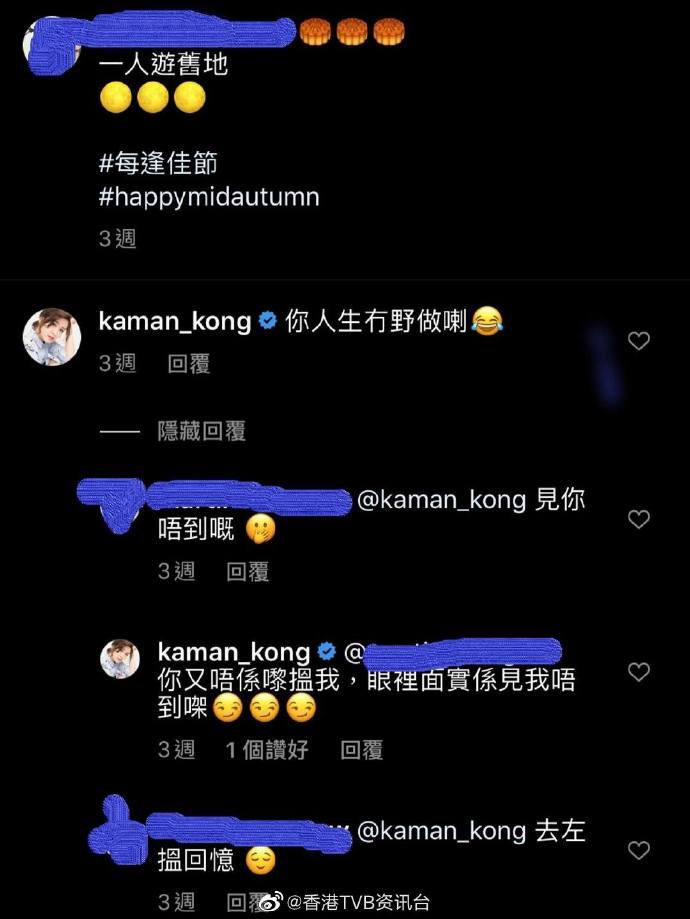Like the reply saying 去左搵回憶

[x=638, y=851]
